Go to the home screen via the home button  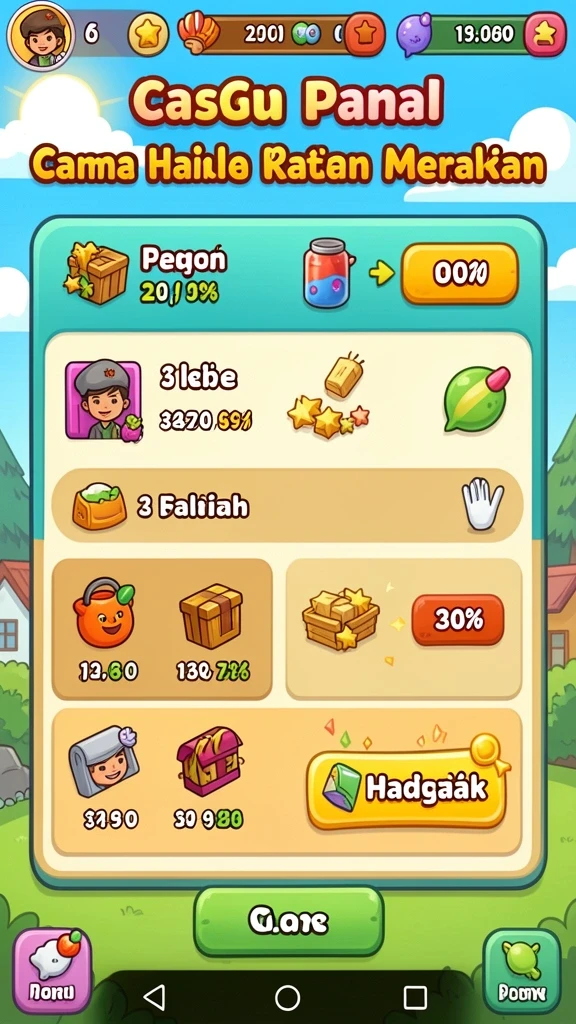coord(287,997)
